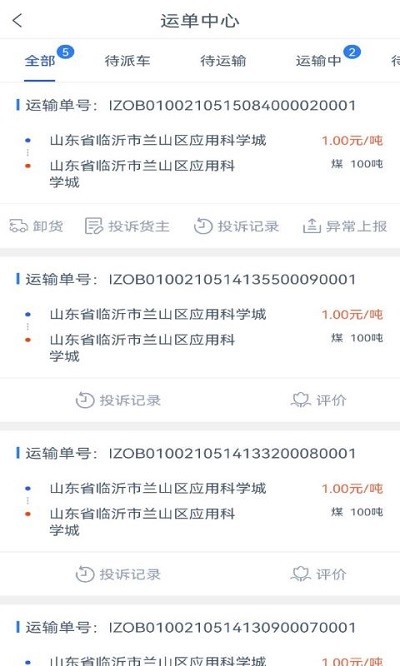Open order card IZOB01002105141355000090001
Image resolution: width=400 pixels, height=666 pixels.
[200, 317]
